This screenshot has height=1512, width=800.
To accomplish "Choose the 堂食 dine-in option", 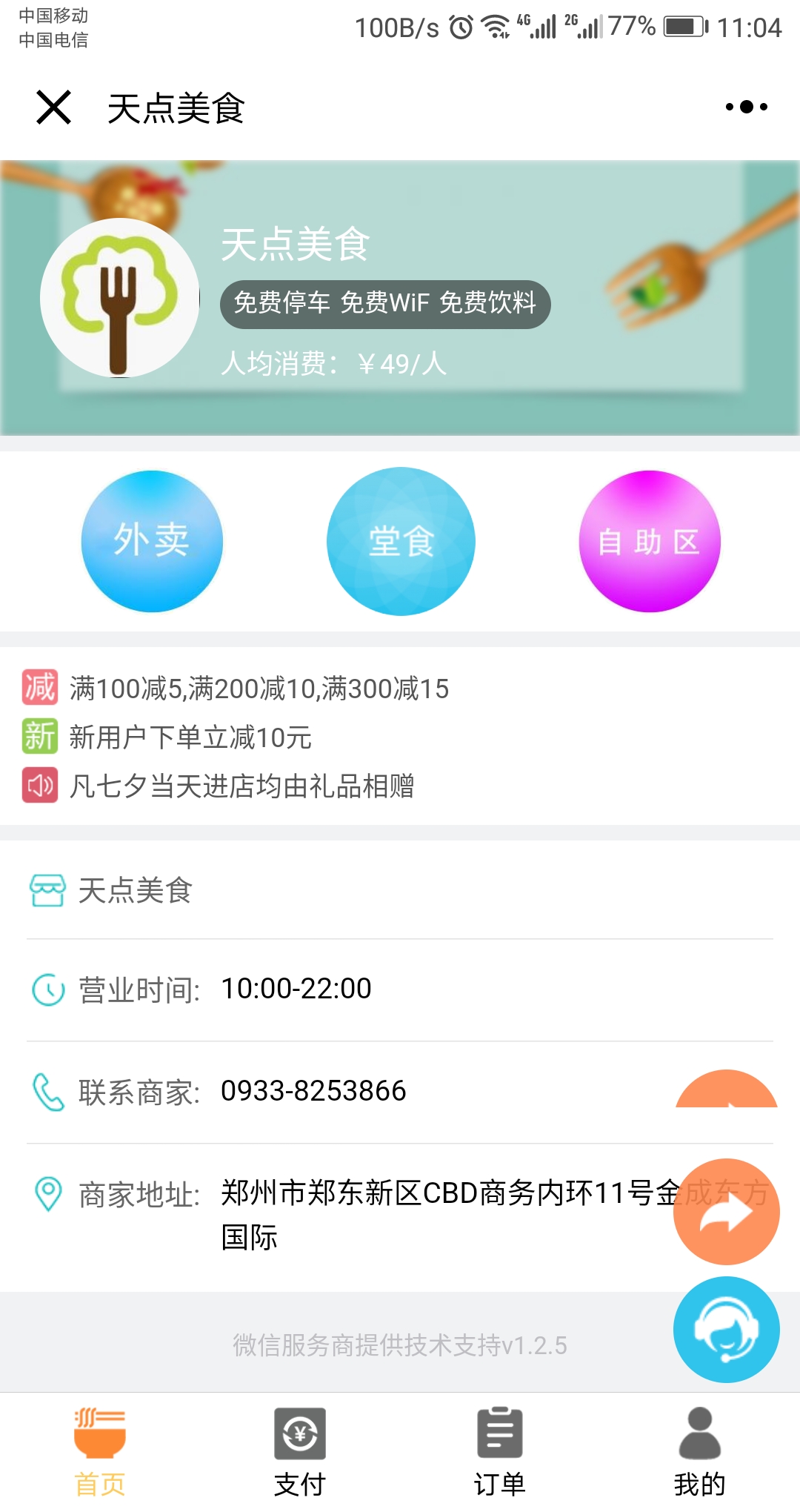I will click(x=401, y=541).
